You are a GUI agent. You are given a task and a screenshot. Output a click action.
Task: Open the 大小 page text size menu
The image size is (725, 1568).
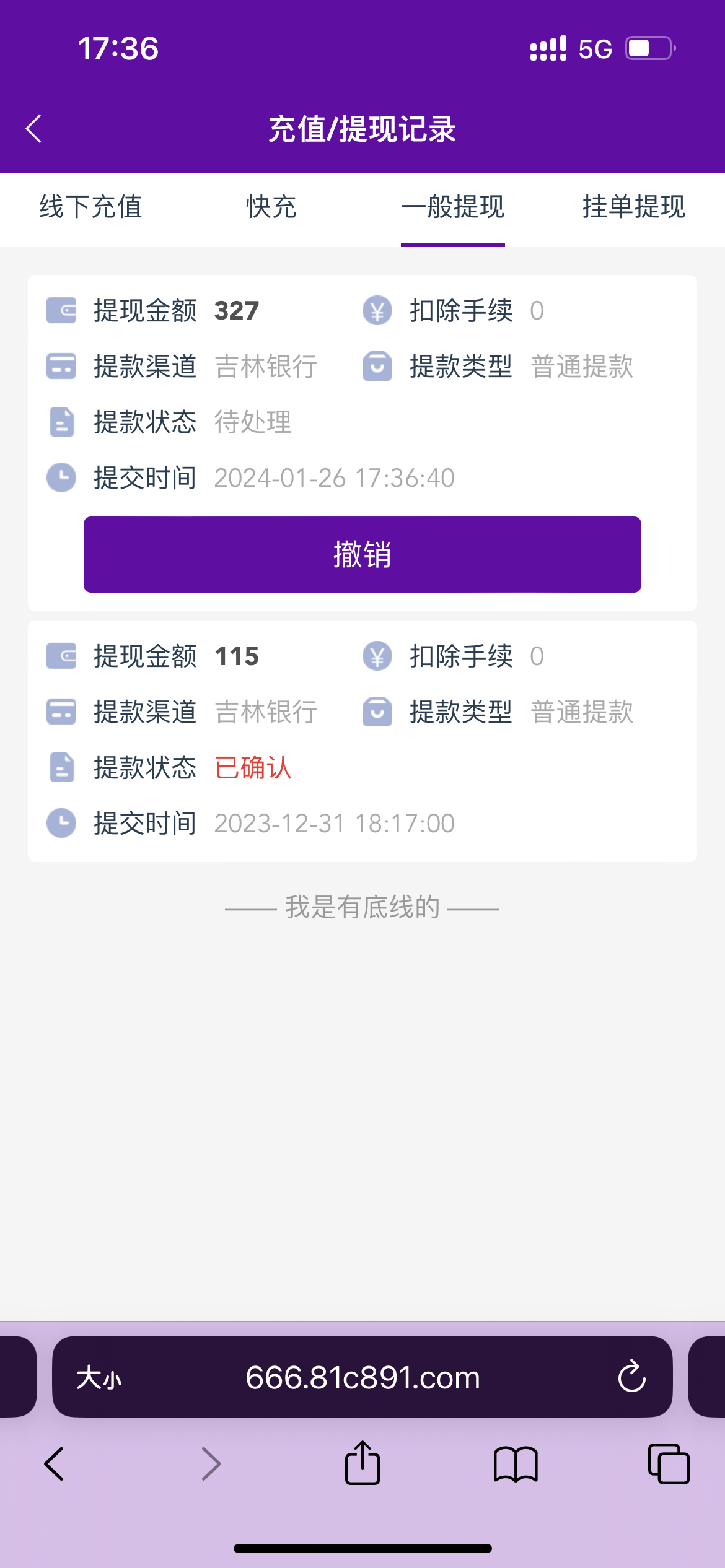point(99,1378)
